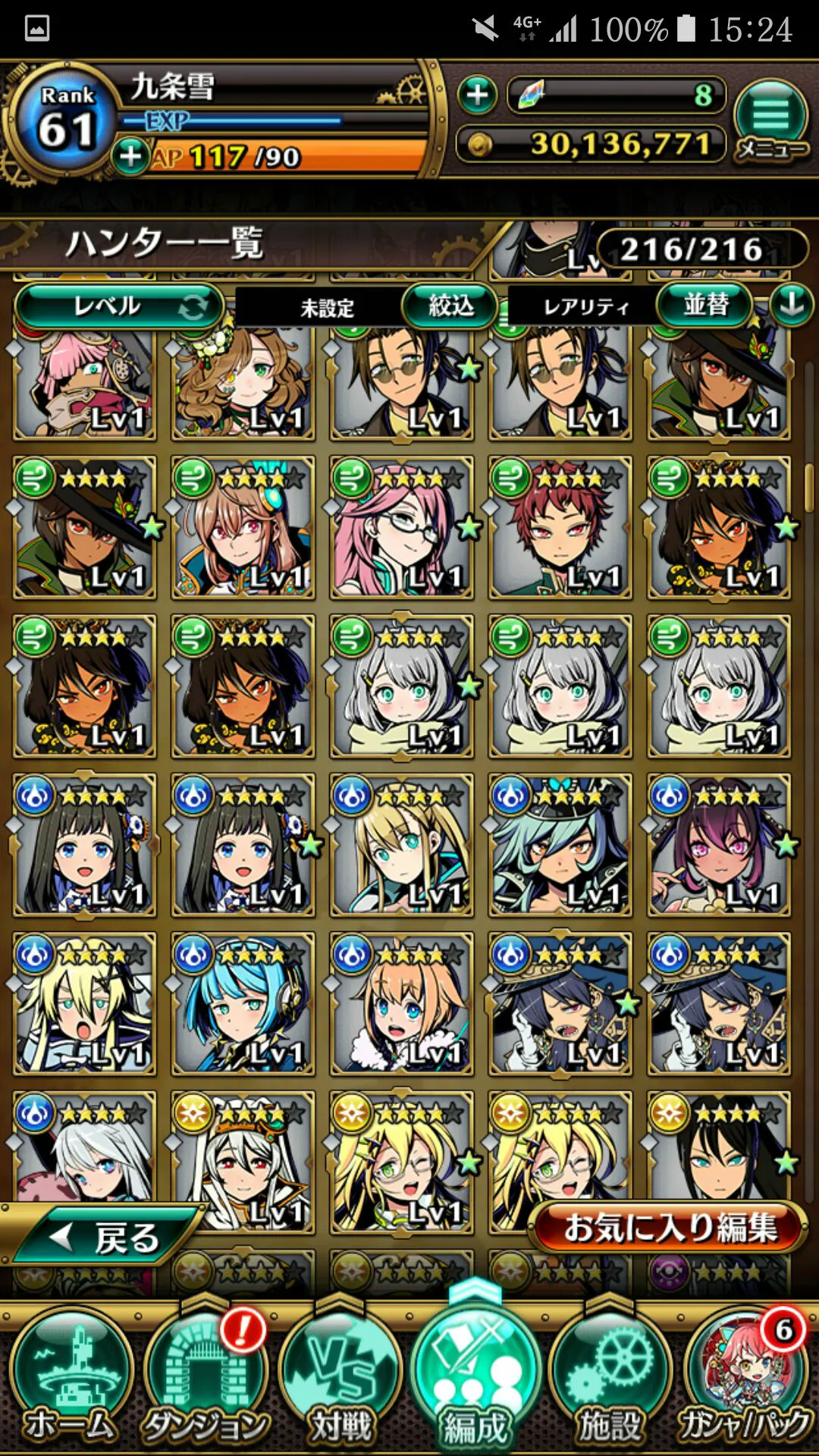819x1456 pixels.
Task: Open the purple-haired water hunter card
Action: tap(718, 845)
